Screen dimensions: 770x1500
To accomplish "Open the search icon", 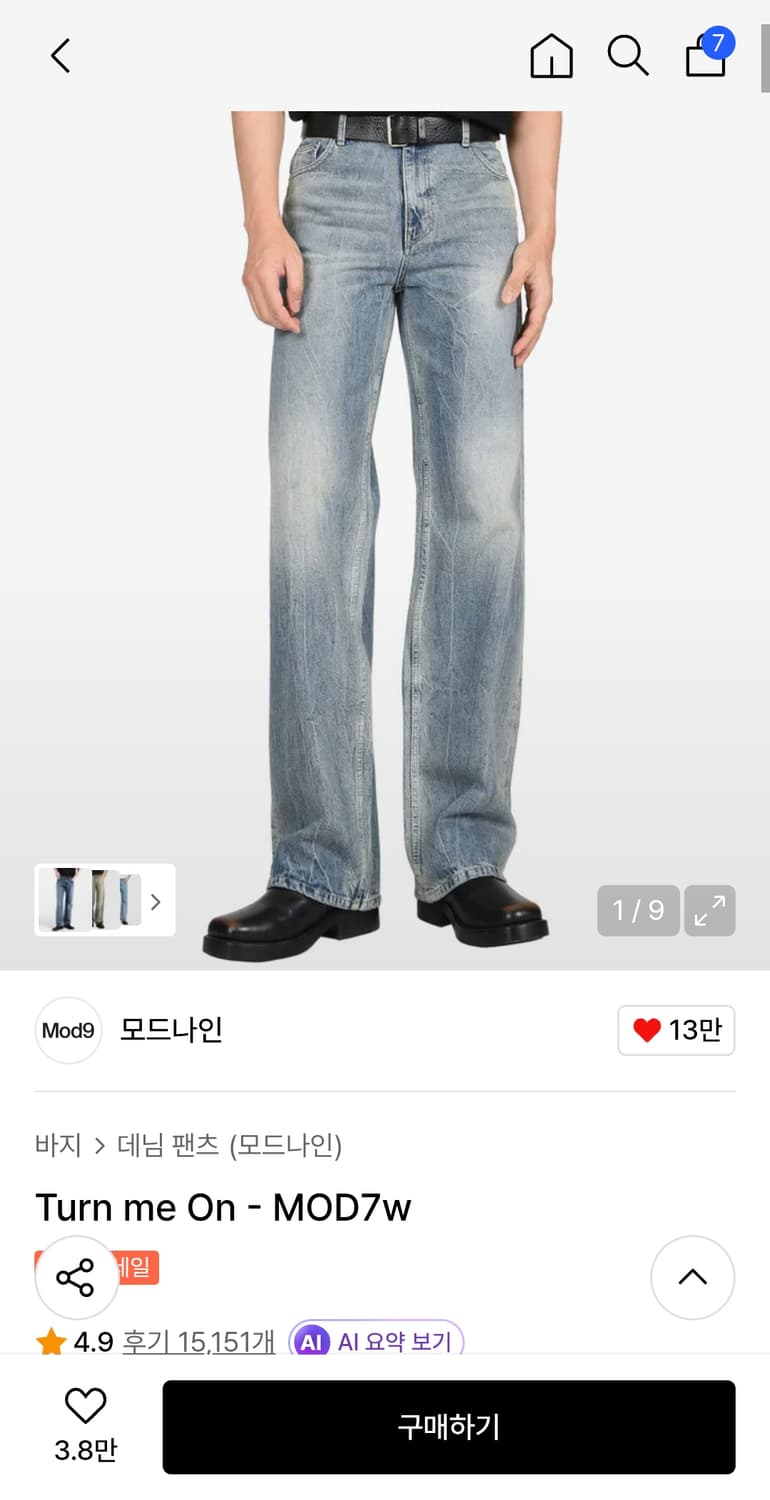I will point(628,56).
